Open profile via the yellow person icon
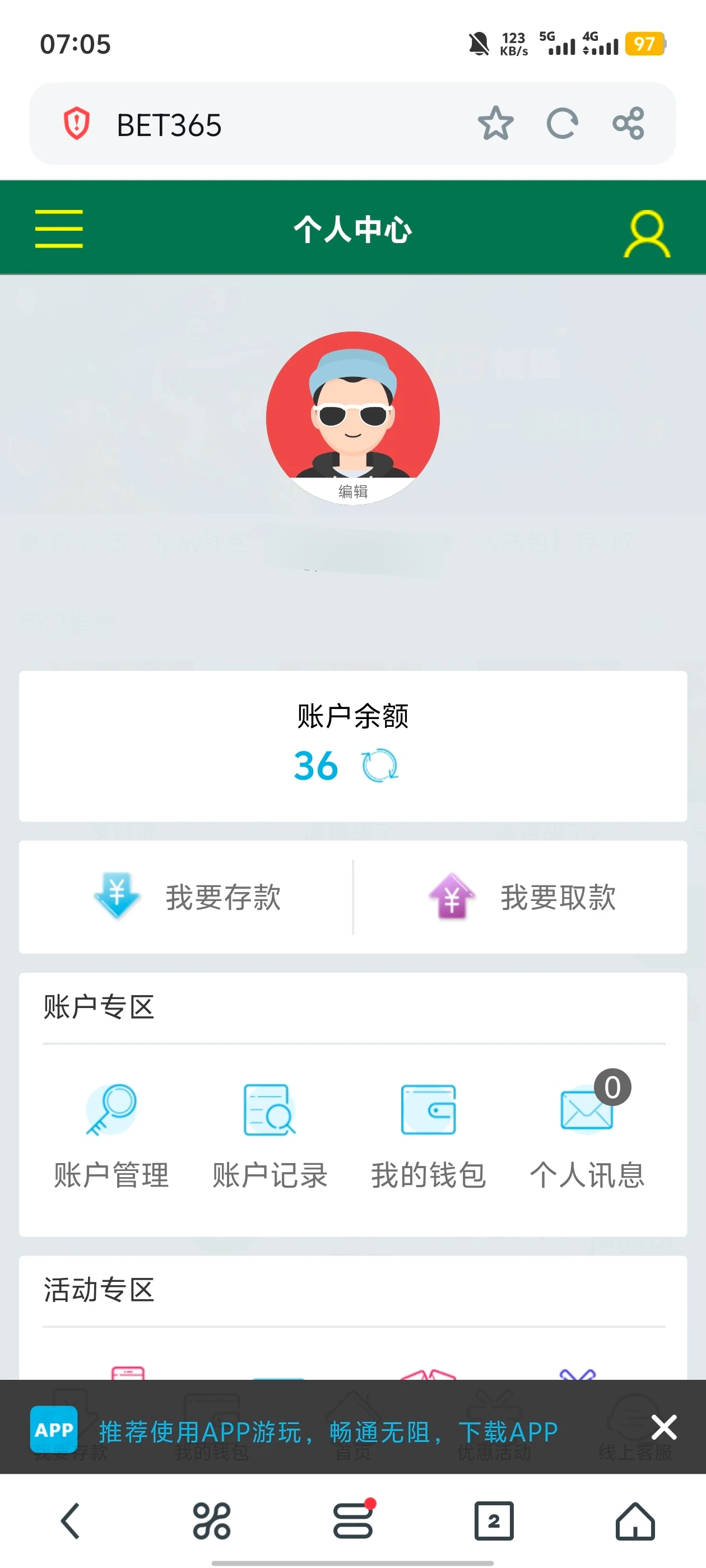Screen dimensions: 706x1568 [647, 231]
